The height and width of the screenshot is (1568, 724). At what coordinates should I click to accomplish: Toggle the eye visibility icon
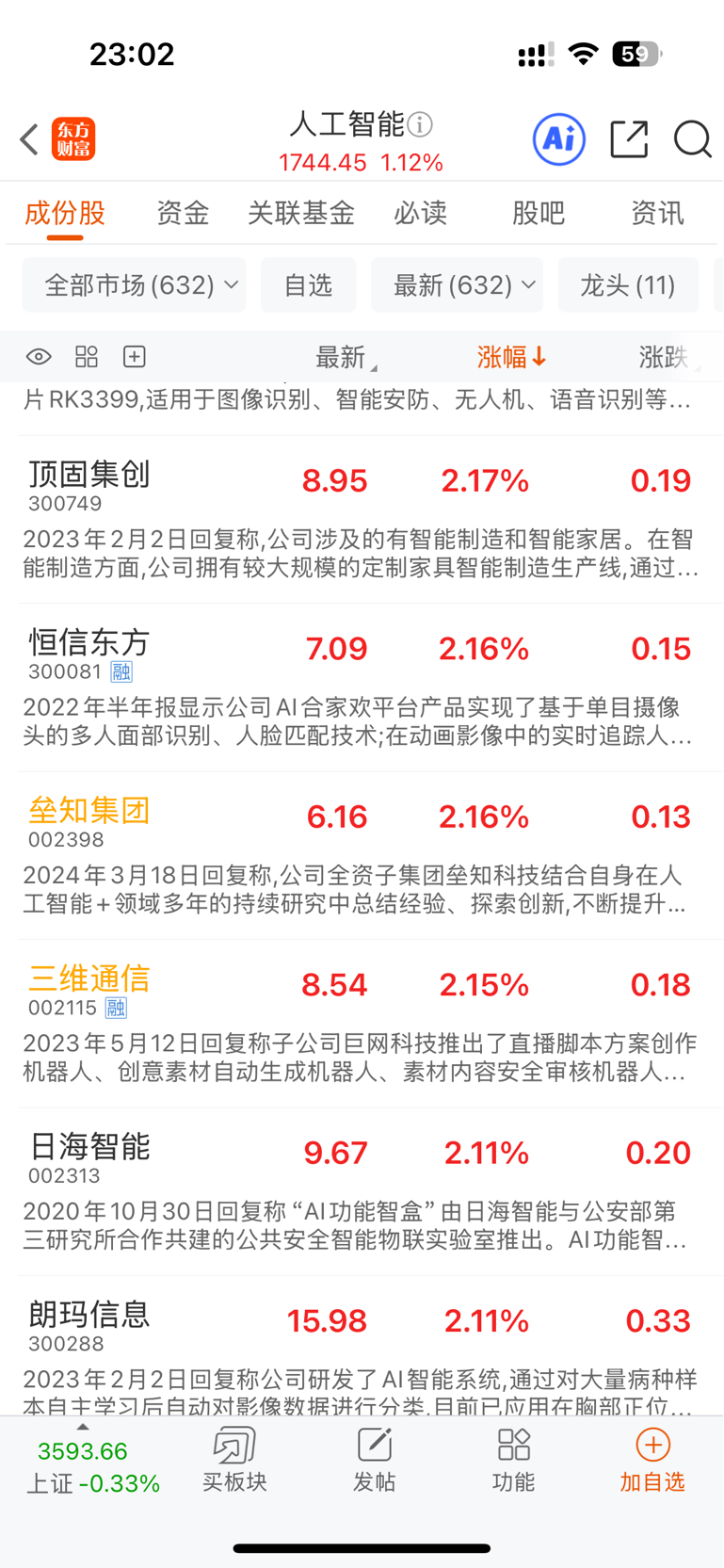coord(39,357)
